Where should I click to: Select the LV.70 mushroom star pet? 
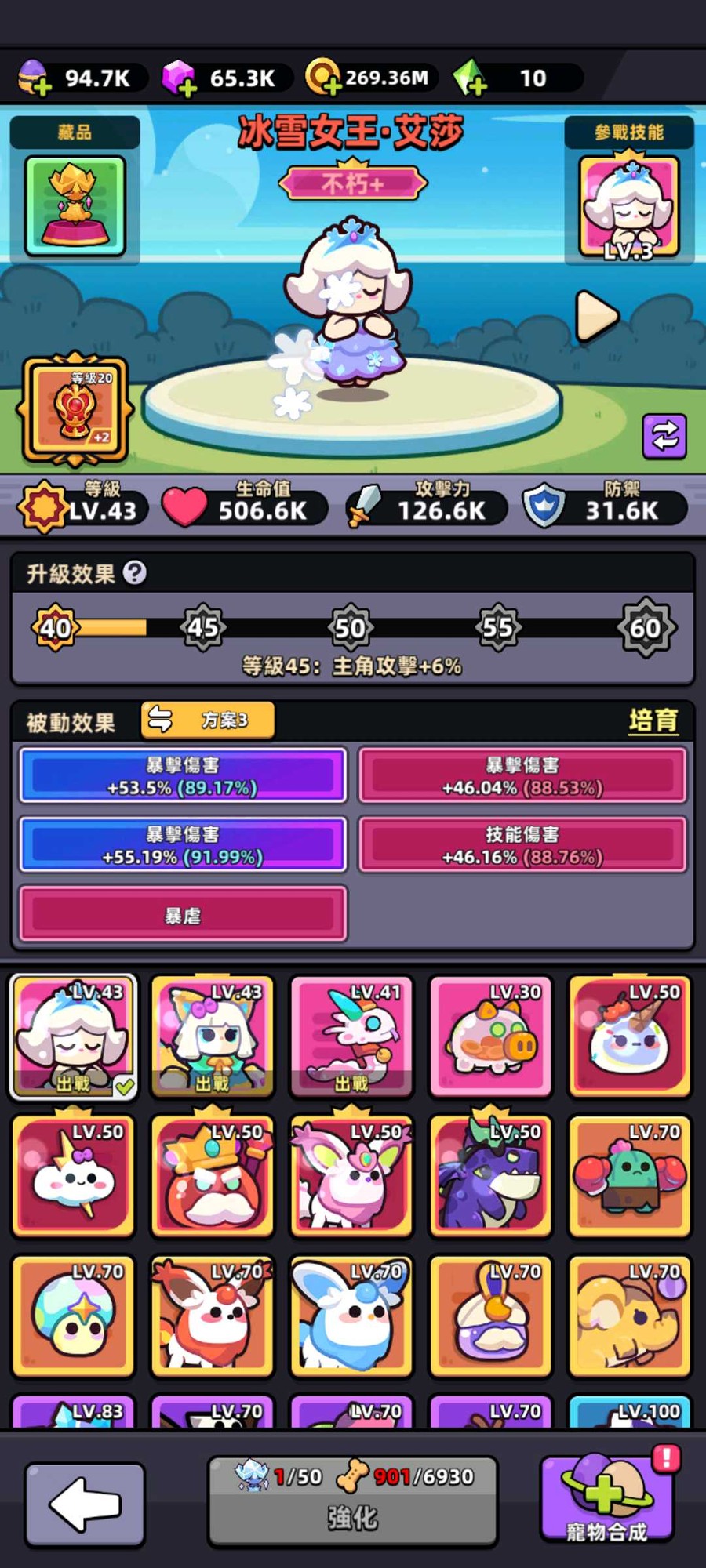[73, 1316]
